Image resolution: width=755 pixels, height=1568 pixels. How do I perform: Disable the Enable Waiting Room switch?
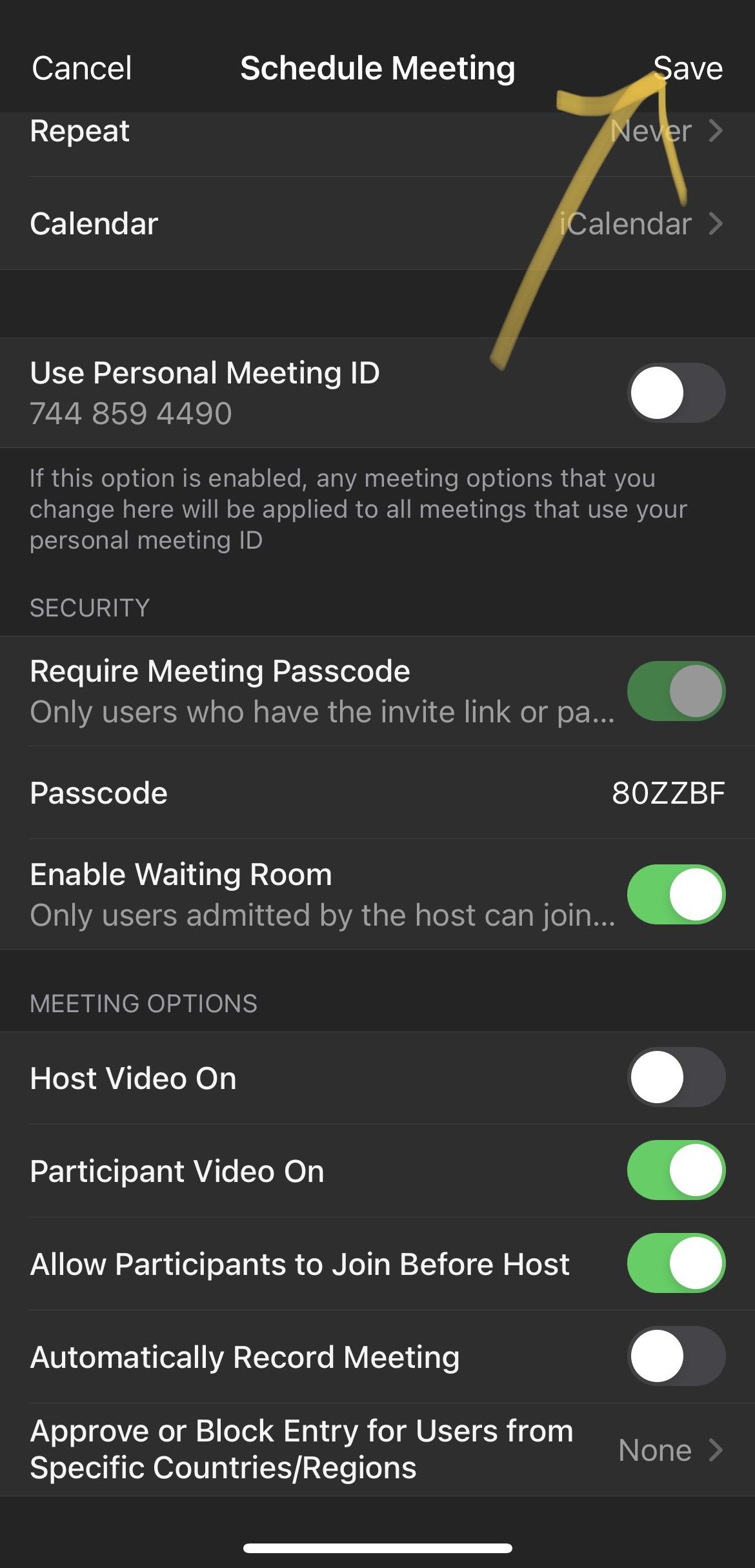coord(676,894)
